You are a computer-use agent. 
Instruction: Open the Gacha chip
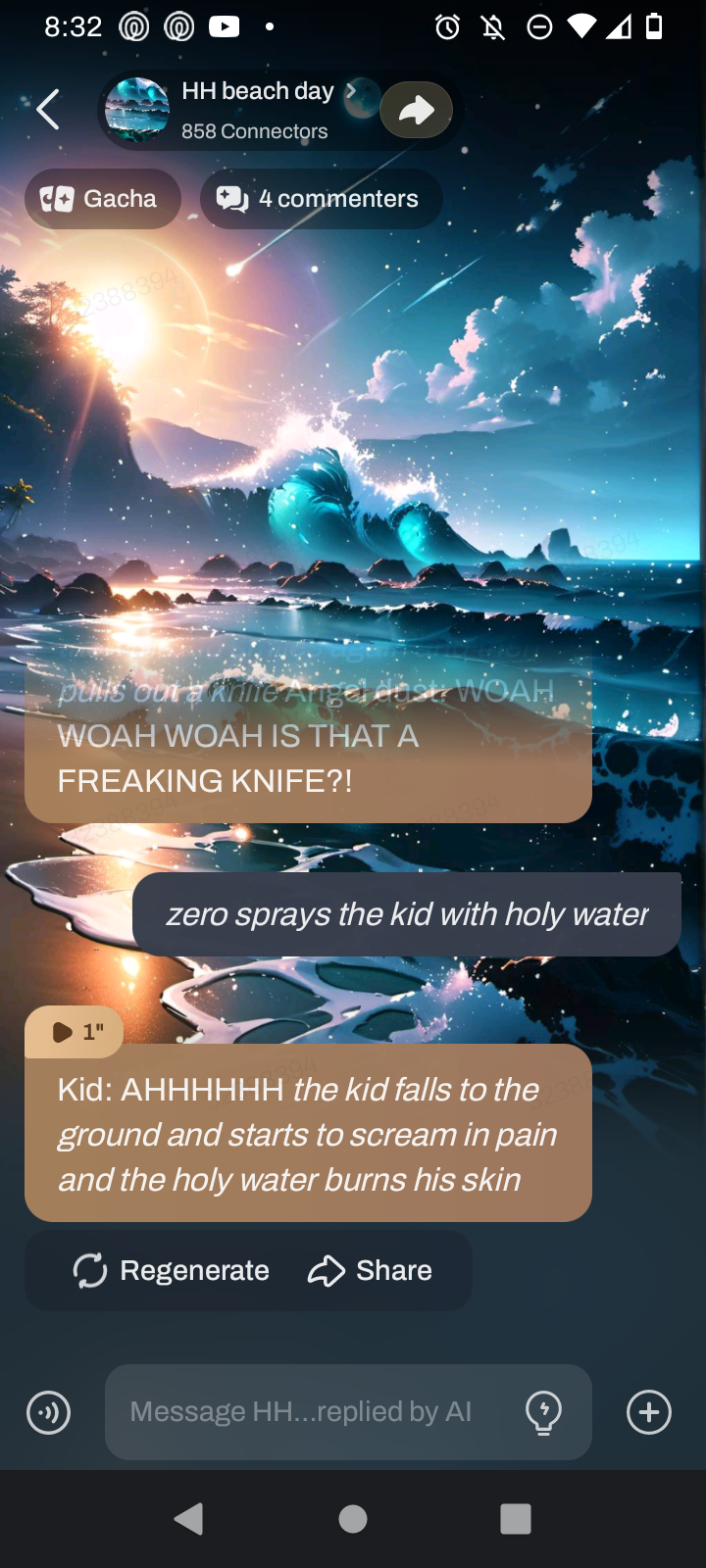pos(103,199)
